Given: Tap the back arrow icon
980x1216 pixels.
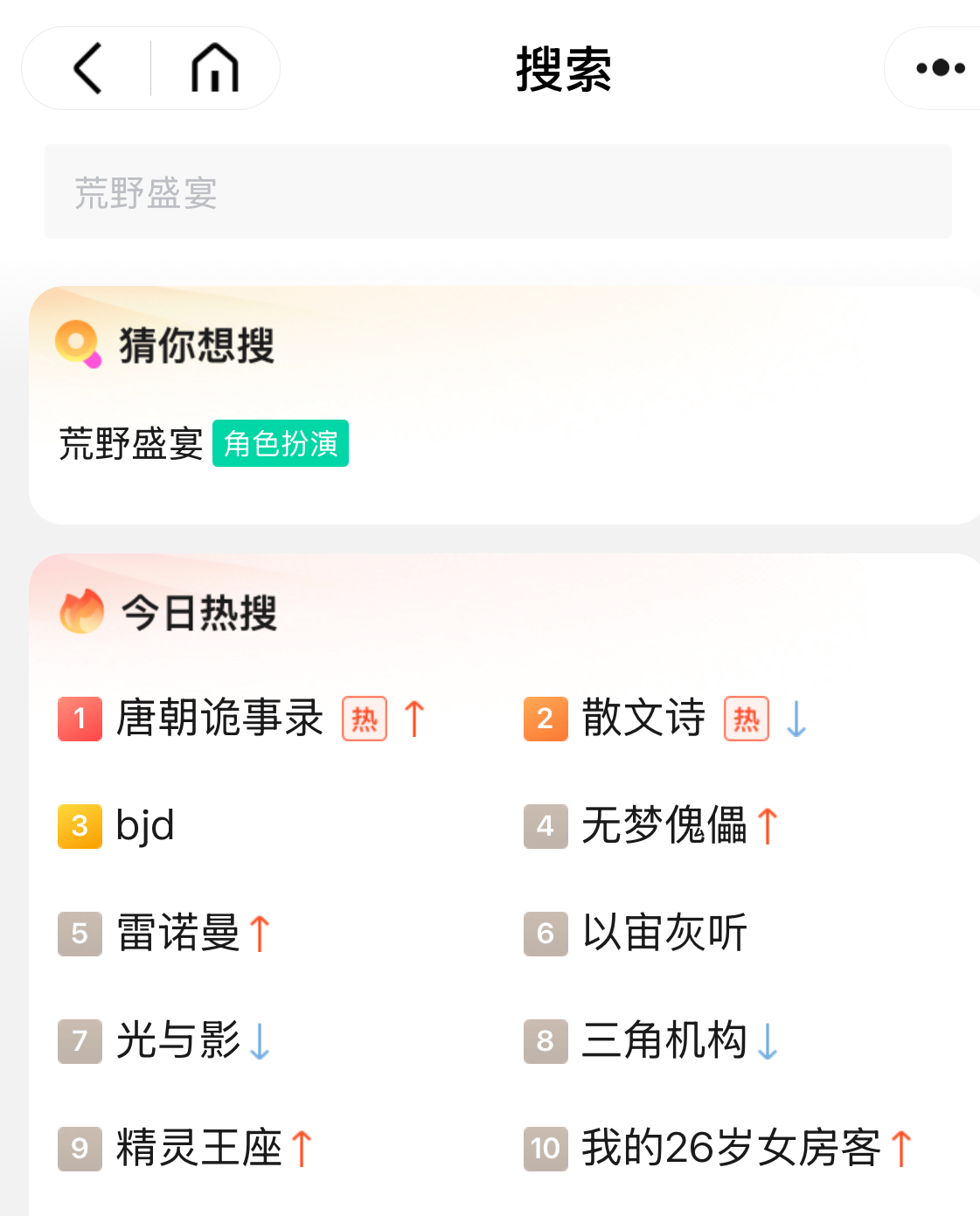Looking at the screenshot, I should coord(86,68).
